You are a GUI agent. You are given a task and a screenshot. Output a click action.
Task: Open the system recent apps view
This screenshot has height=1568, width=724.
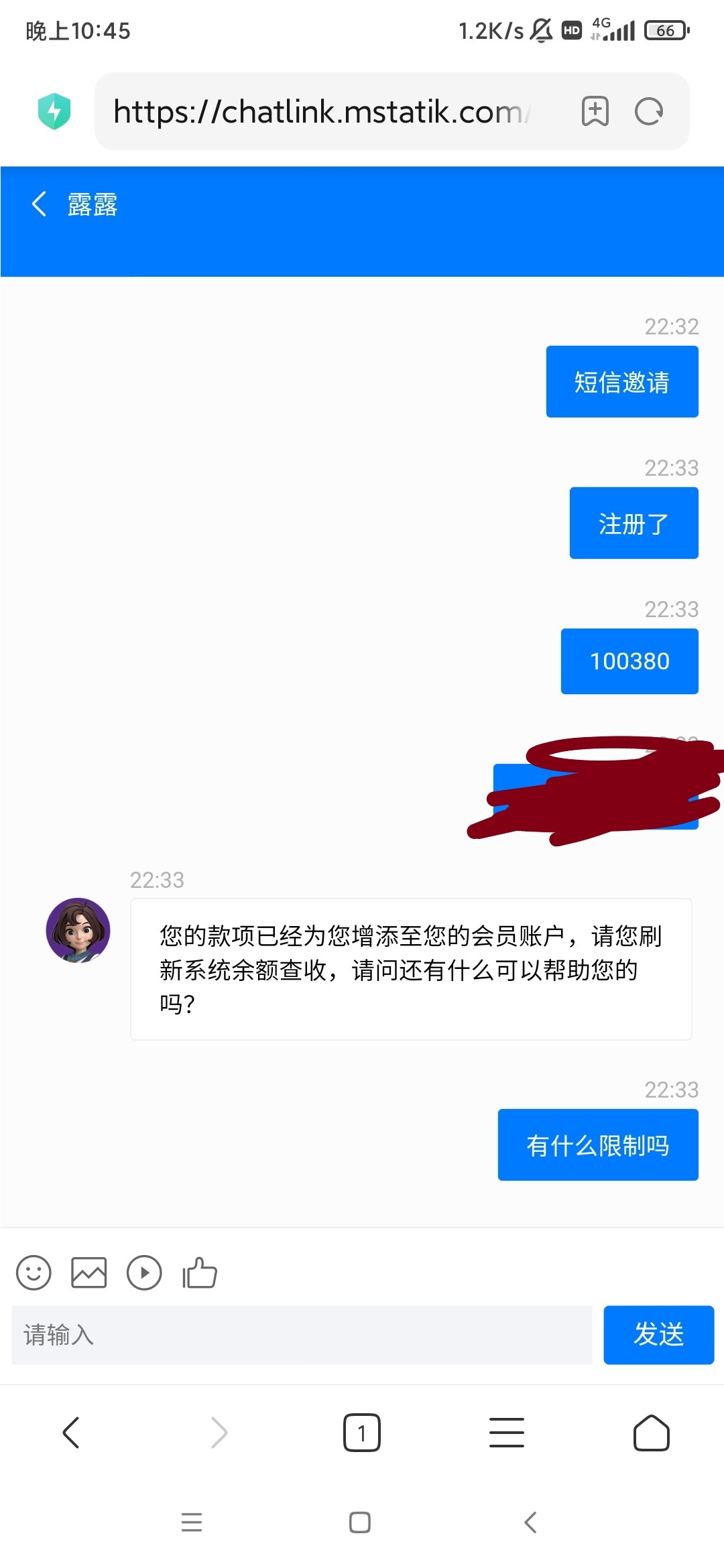pyautogui.click(x=192, y=1522)
